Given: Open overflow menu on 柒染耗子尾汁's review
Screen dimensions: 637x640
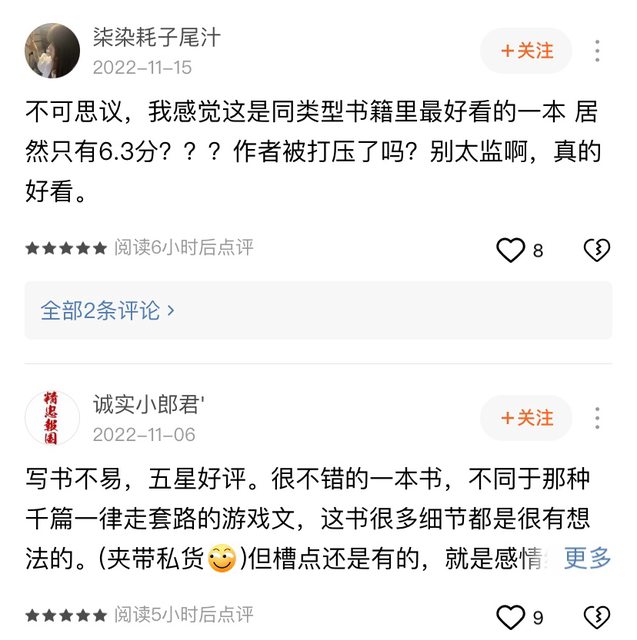Looking at the screenshot, I should pyautogui.click(x=597, y=51).
